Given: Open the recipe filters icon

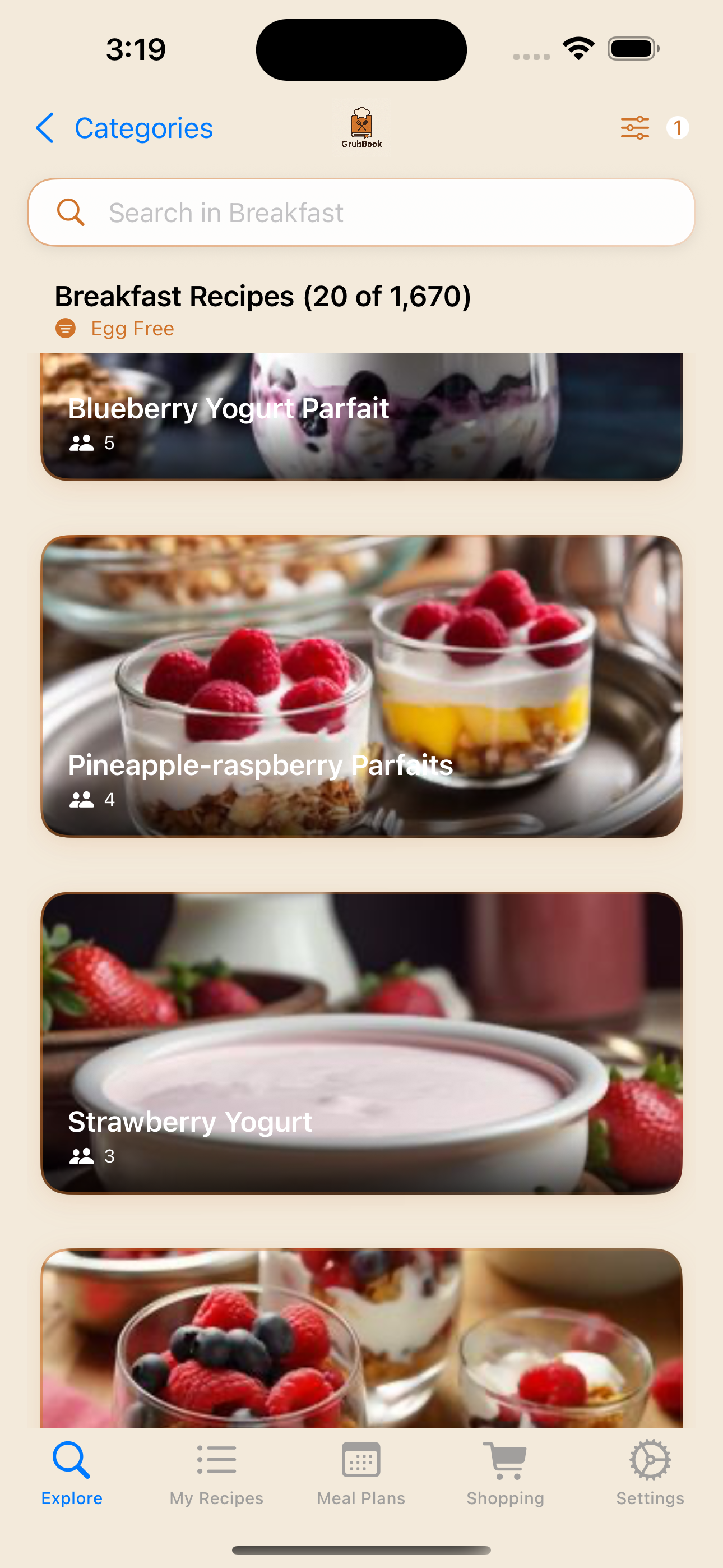Looking at the screenshot, I should click(x=634, y=128).
